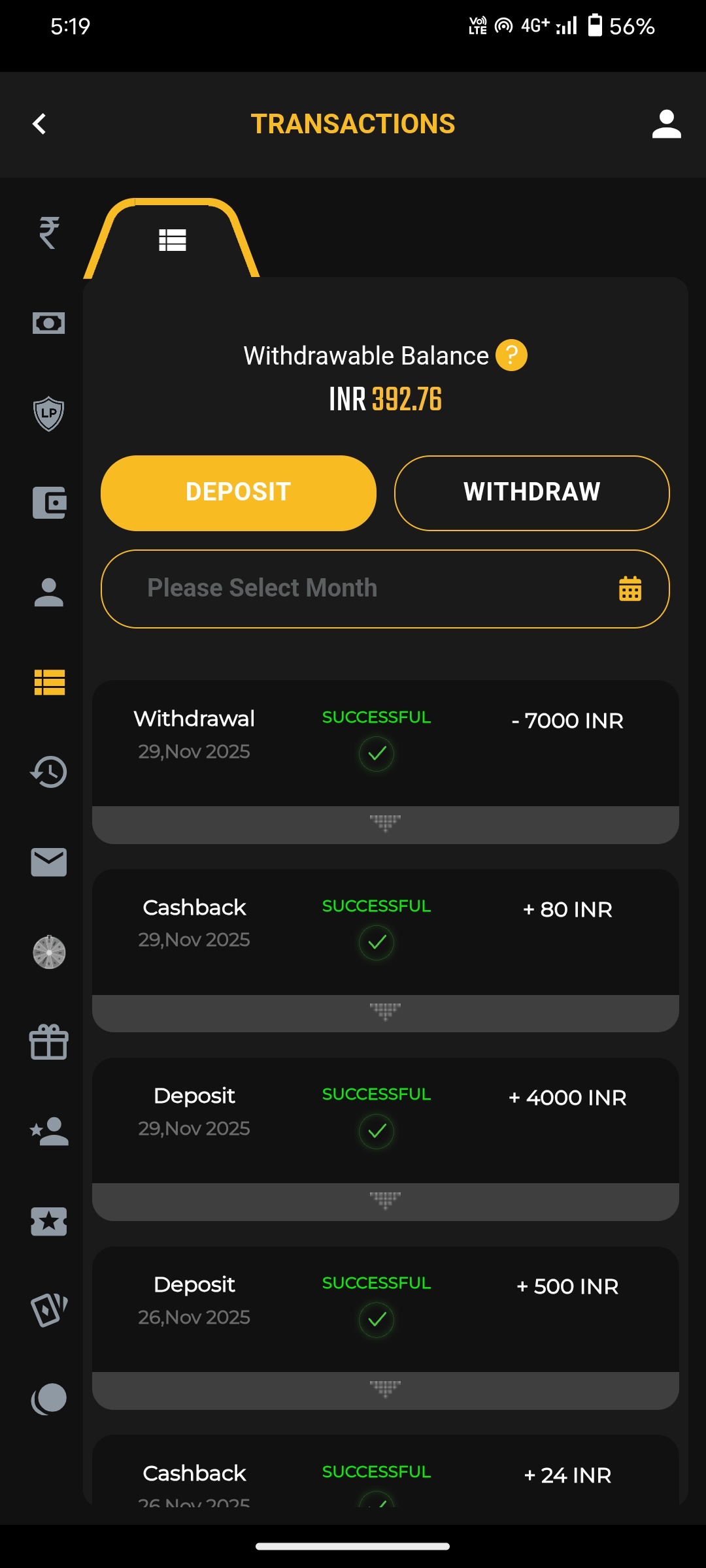This screenshot has height=1568, width=706.
Task: Open the profile icon in header
Action: click(x=666, y=124)
